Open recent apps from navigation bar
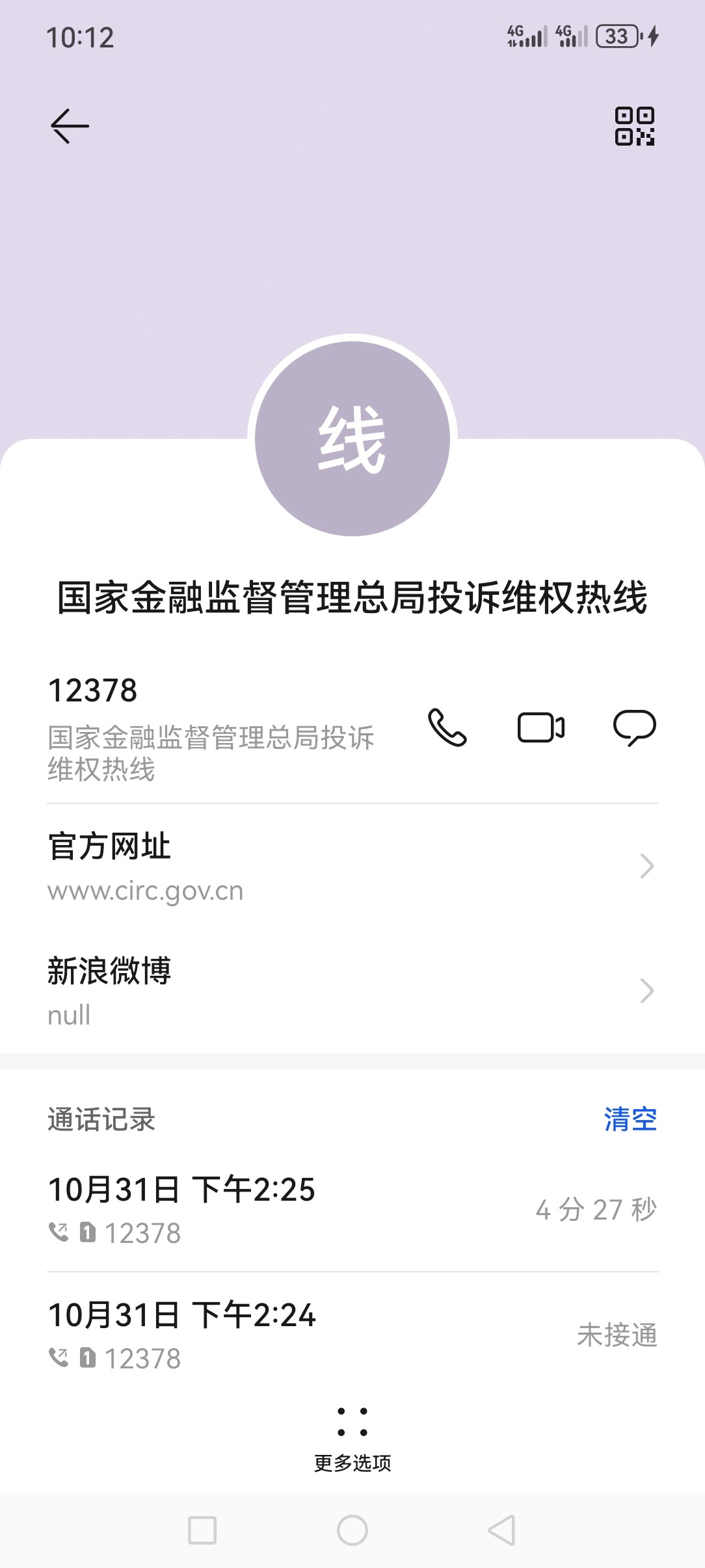 coord(202,1530)
